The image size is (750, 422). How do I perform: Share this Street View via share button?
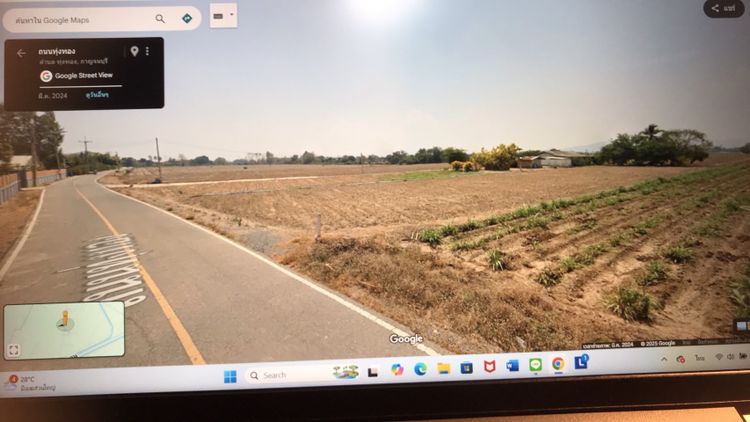click(725, 8)
